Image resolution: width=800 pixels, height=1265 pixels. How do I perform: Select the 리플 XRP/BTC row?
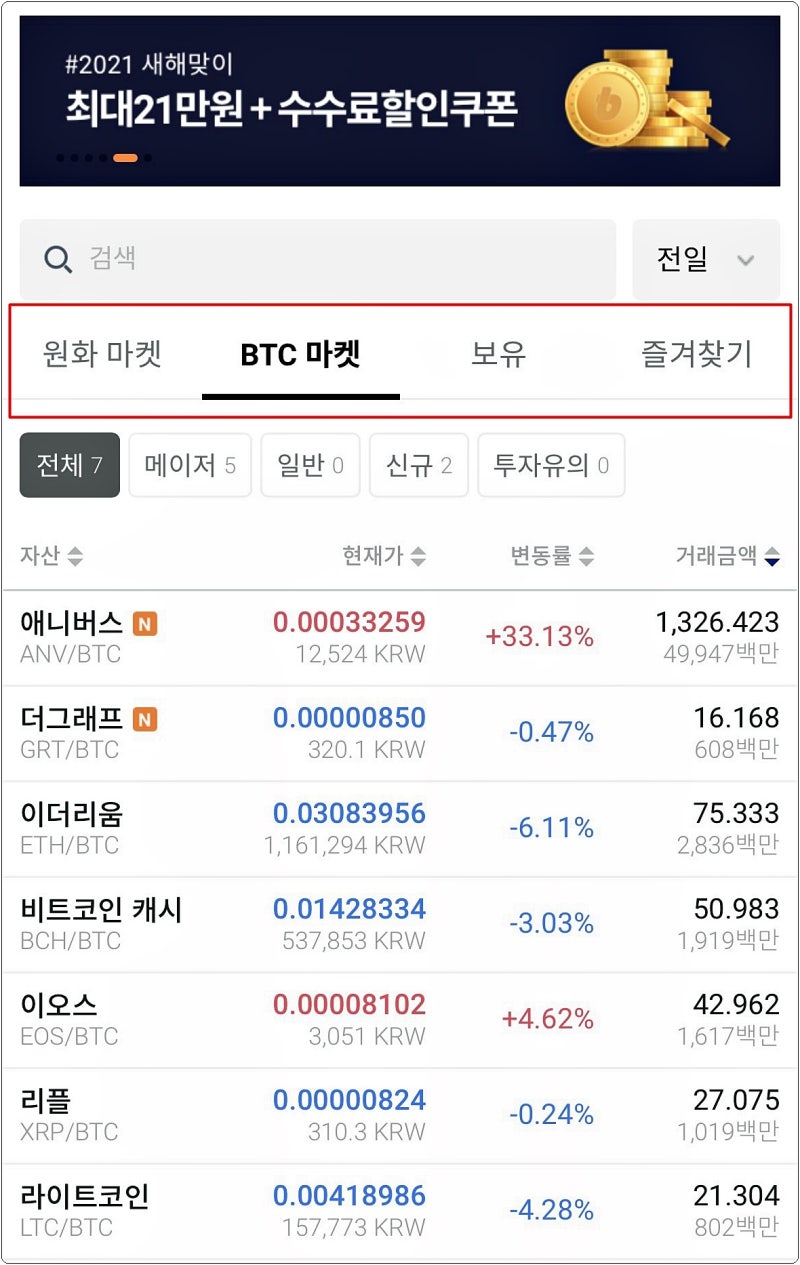click(400, 1115)
